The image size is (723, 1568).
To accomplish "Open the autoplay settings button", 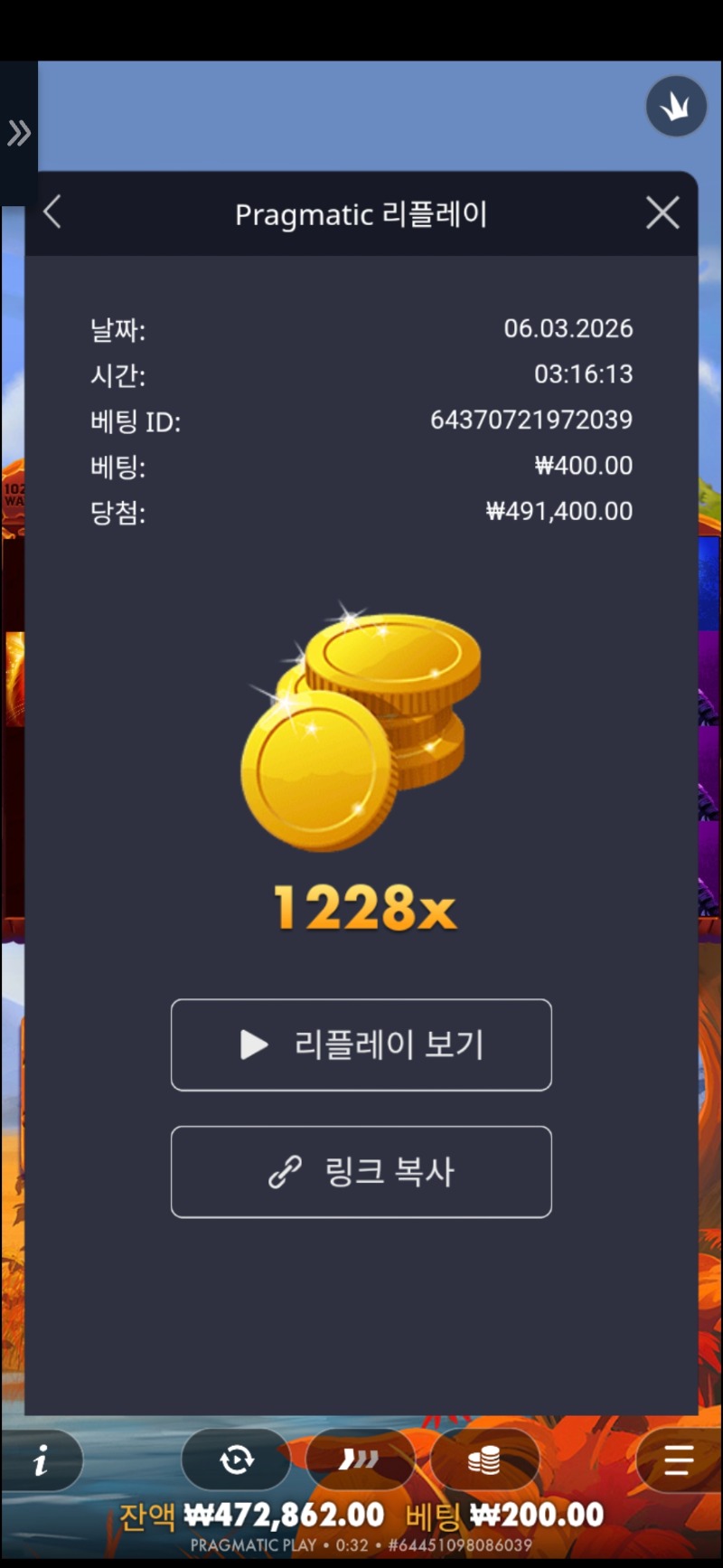I will click(237, 1459).
